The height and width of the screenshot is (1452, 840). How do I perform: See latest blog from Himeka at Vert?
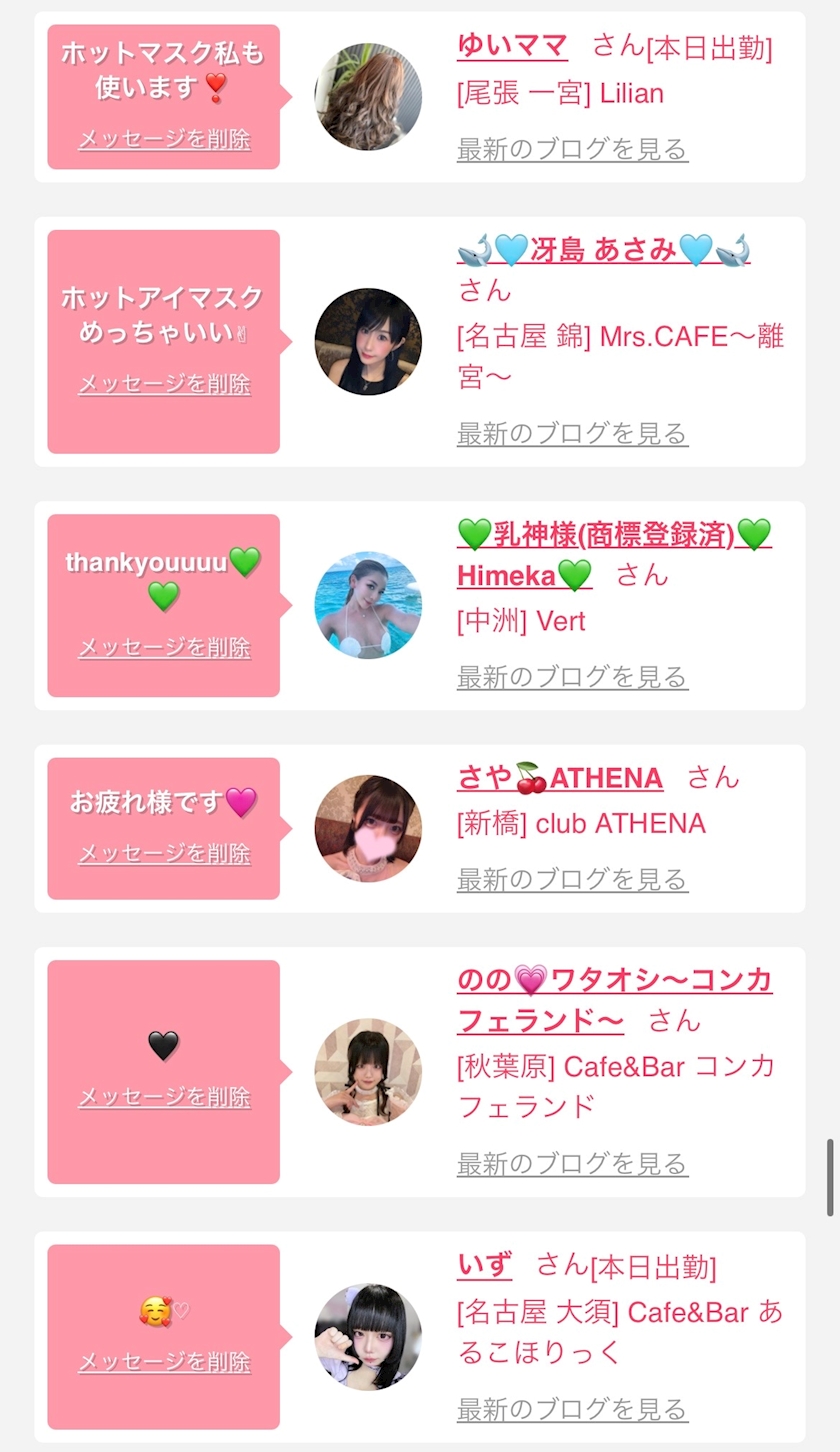[x=572, y=678]
